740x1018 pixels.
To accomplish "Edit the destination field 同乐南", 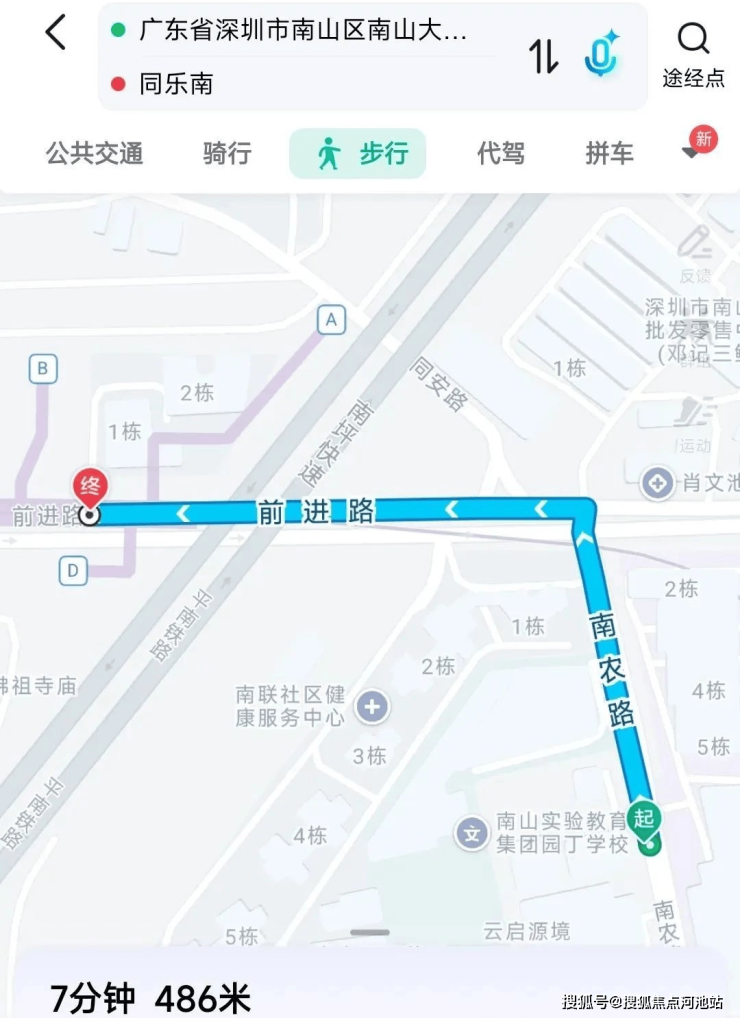I will [300, 84].
